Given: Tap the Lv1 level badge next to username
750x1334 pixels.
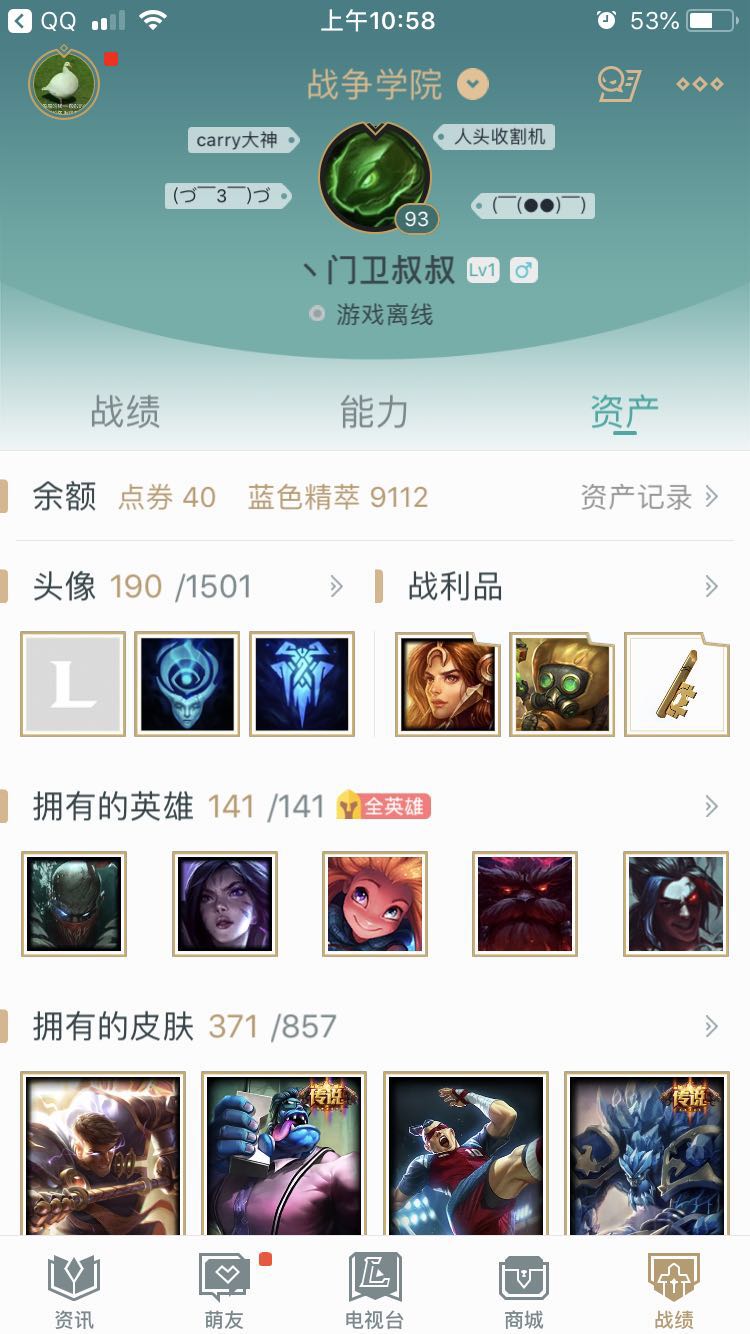Looking at the screenshot, I should [482, 270].
